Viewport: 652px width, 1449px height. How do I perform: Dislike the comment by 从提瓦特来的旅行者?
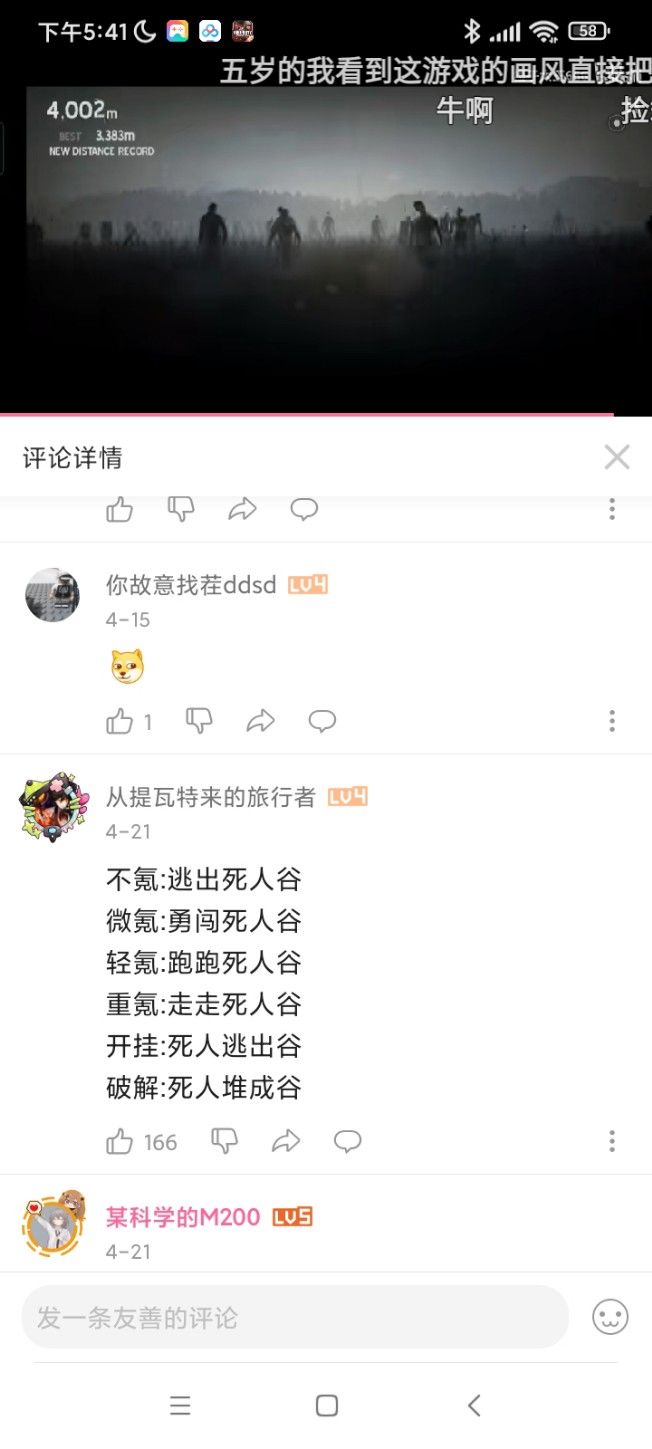(225, 1141)
